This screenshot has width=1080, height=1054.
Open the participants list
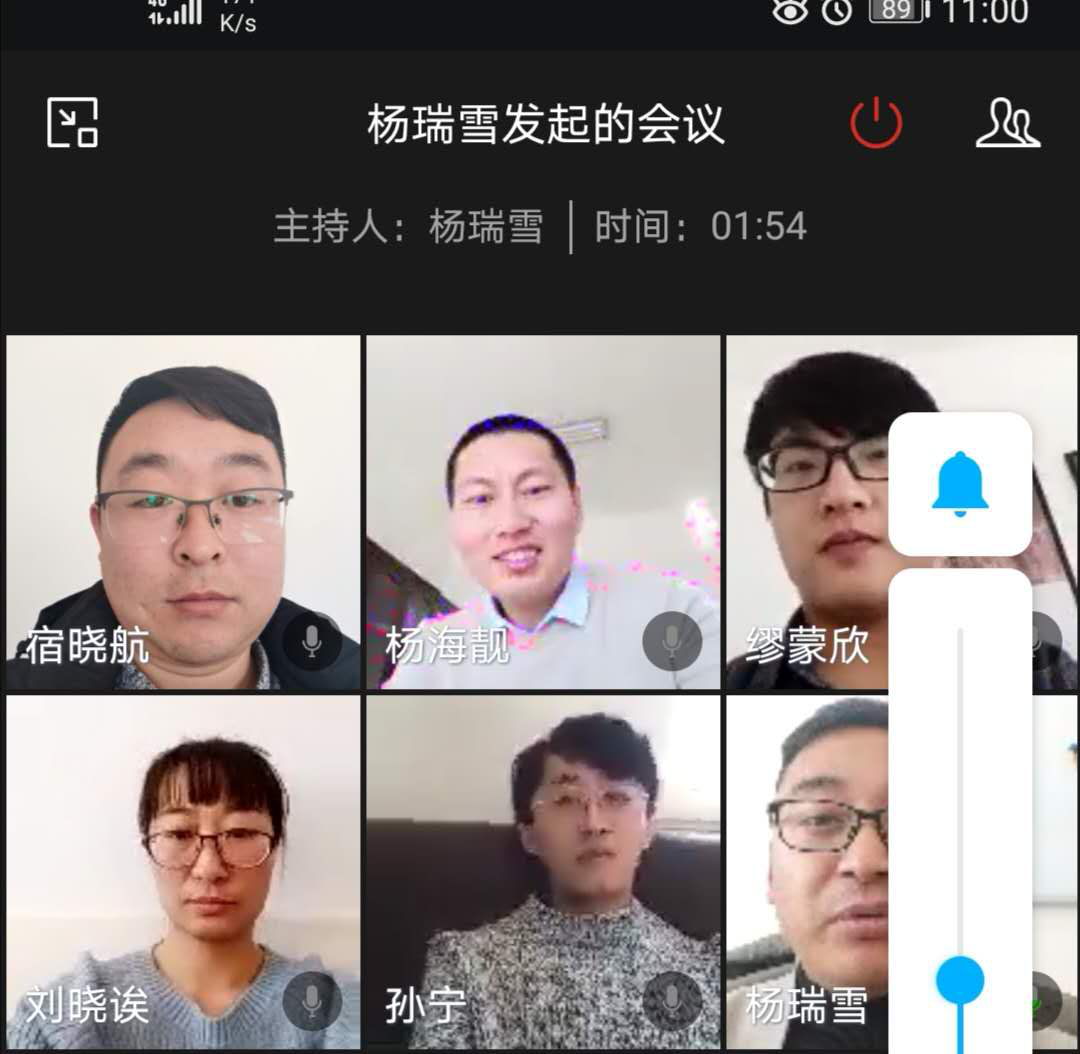click(1007, 123)
